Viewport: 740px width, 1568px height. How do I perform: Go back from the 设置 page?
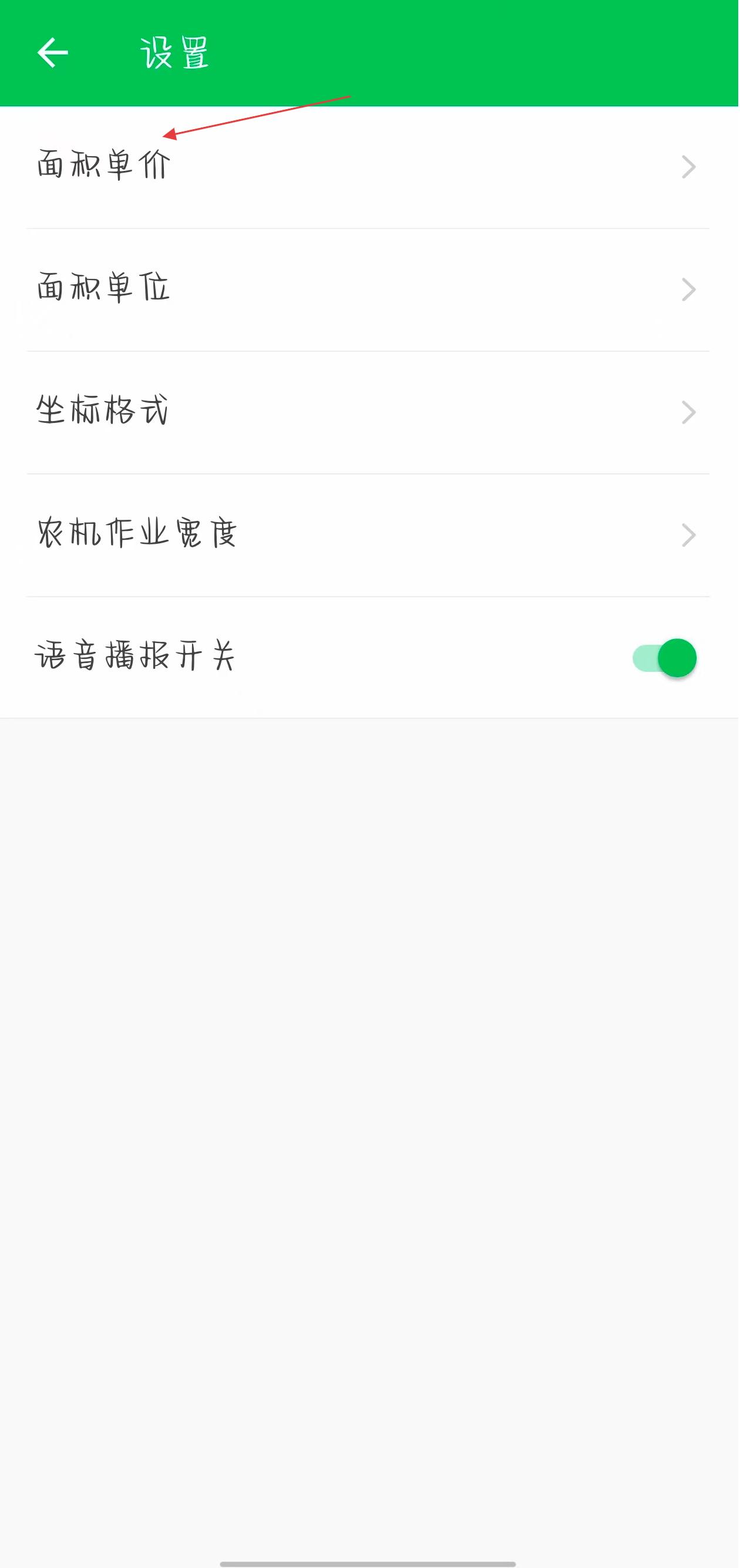(x=53, y=53)
